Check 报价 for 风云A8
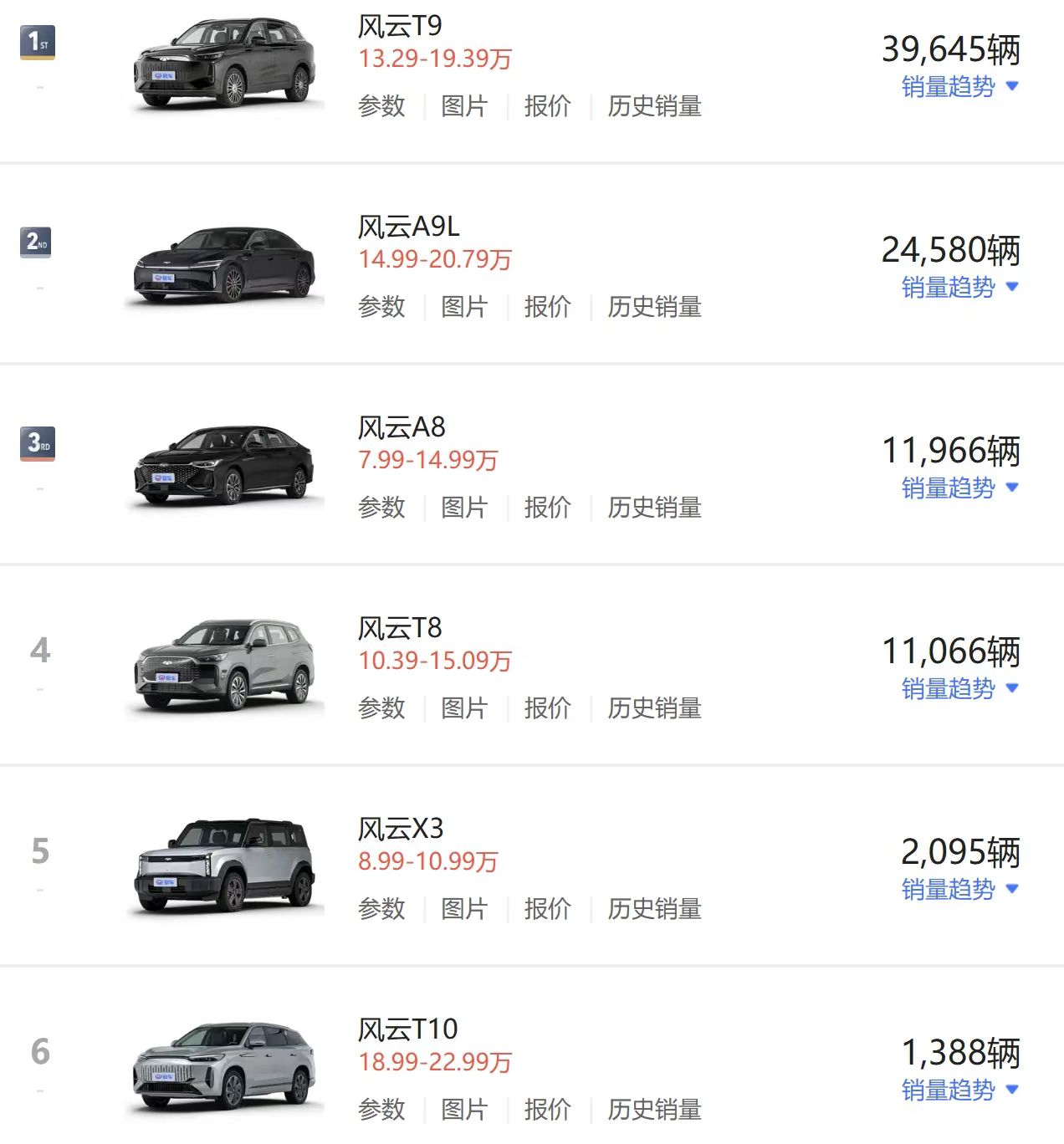1064x1144 pixels. tap(549, 508)
